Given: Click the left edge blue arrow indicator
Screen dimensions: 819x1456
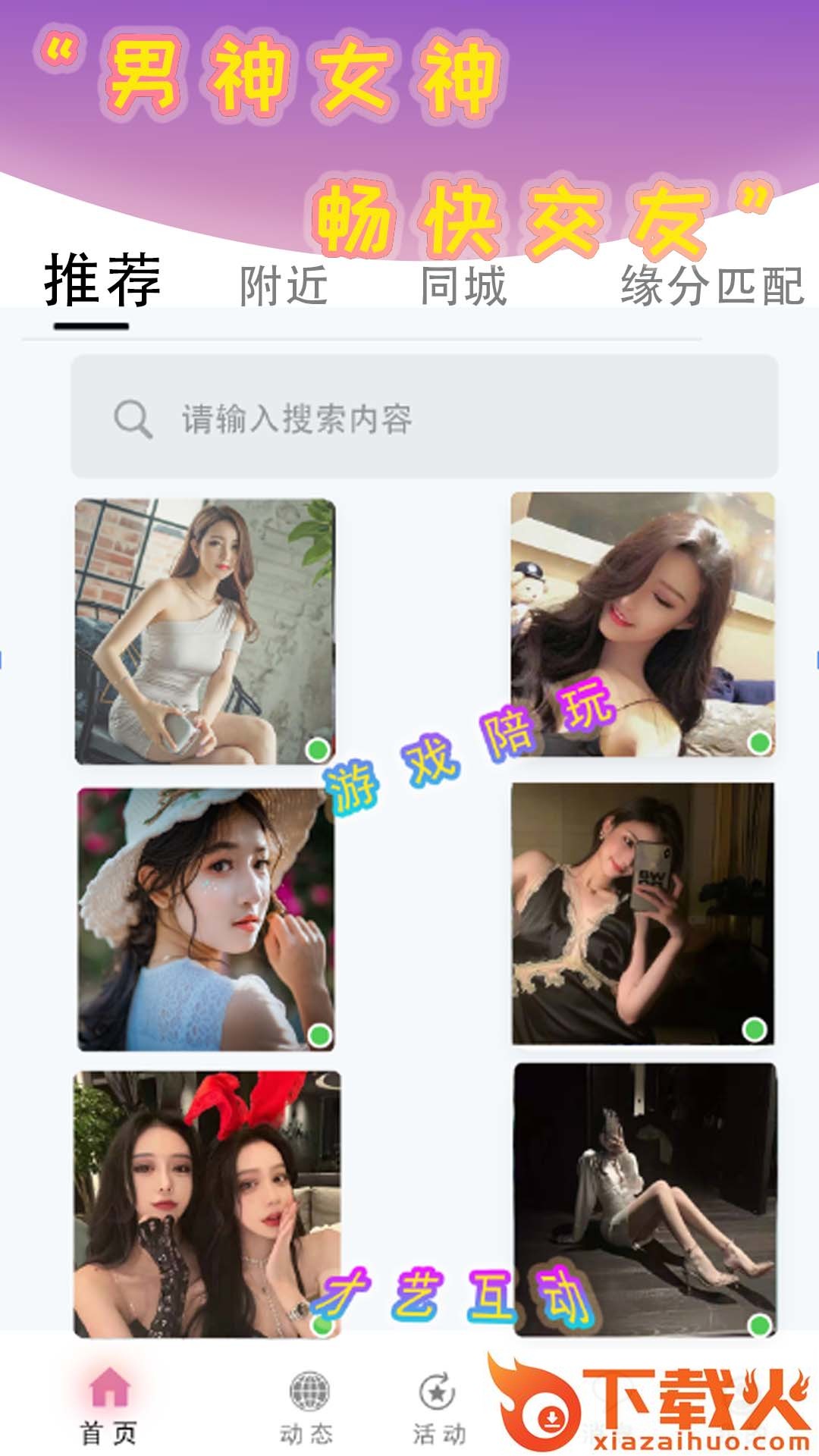Looking at the screenshot, I should pyautogui.click(x=3, y=660).
